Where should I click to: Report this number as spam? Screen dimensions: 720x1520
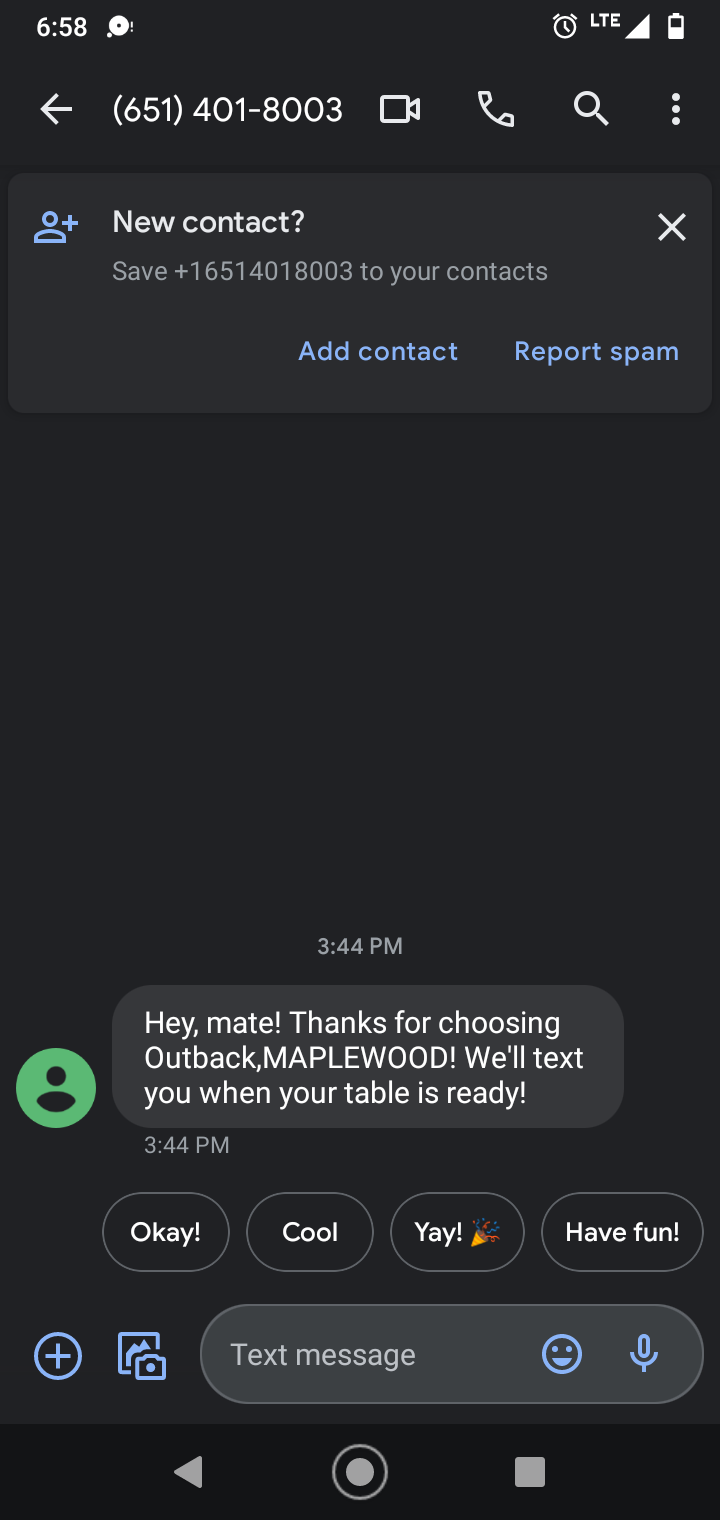pyautogui.click(x=596, y=351)
